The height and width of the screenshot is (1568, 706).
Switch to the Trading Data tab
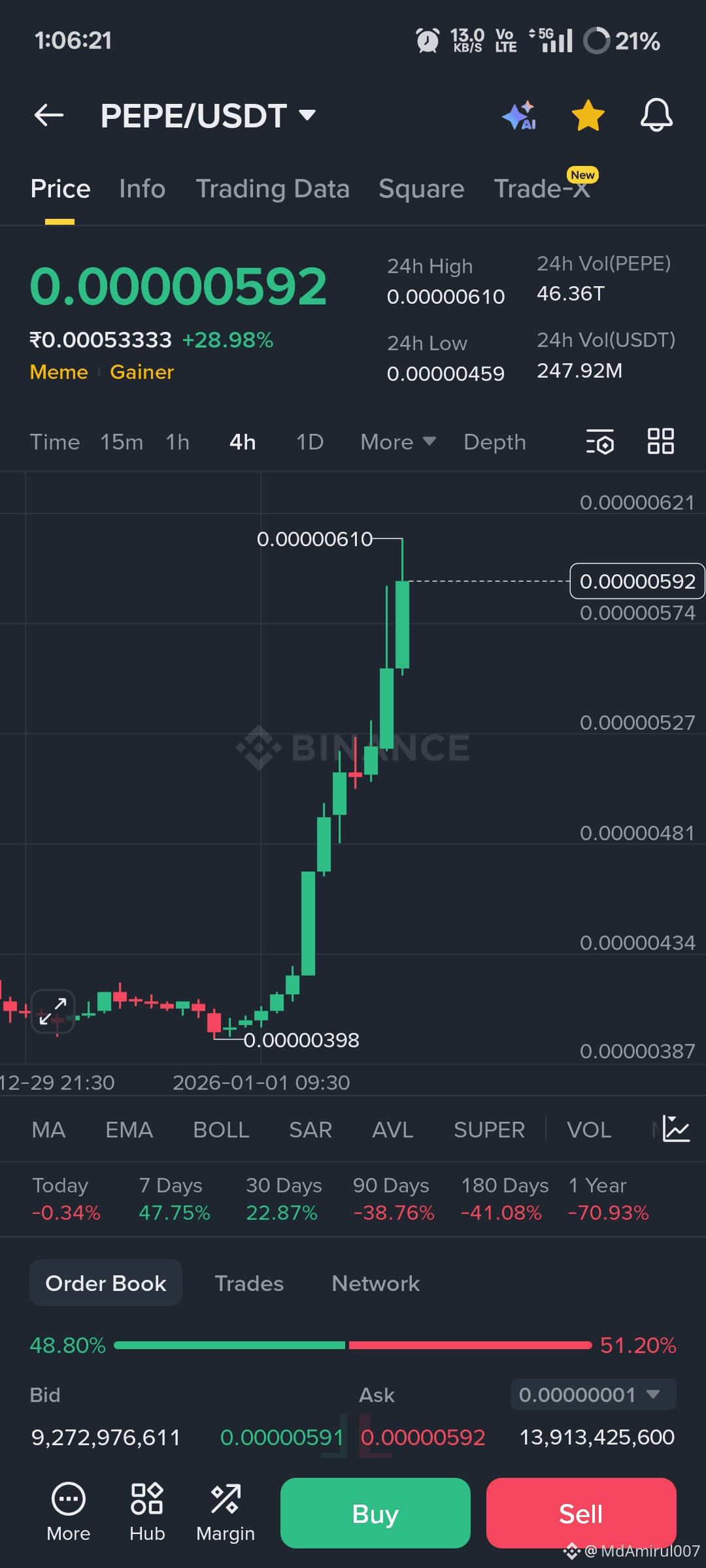pos(273,189)
